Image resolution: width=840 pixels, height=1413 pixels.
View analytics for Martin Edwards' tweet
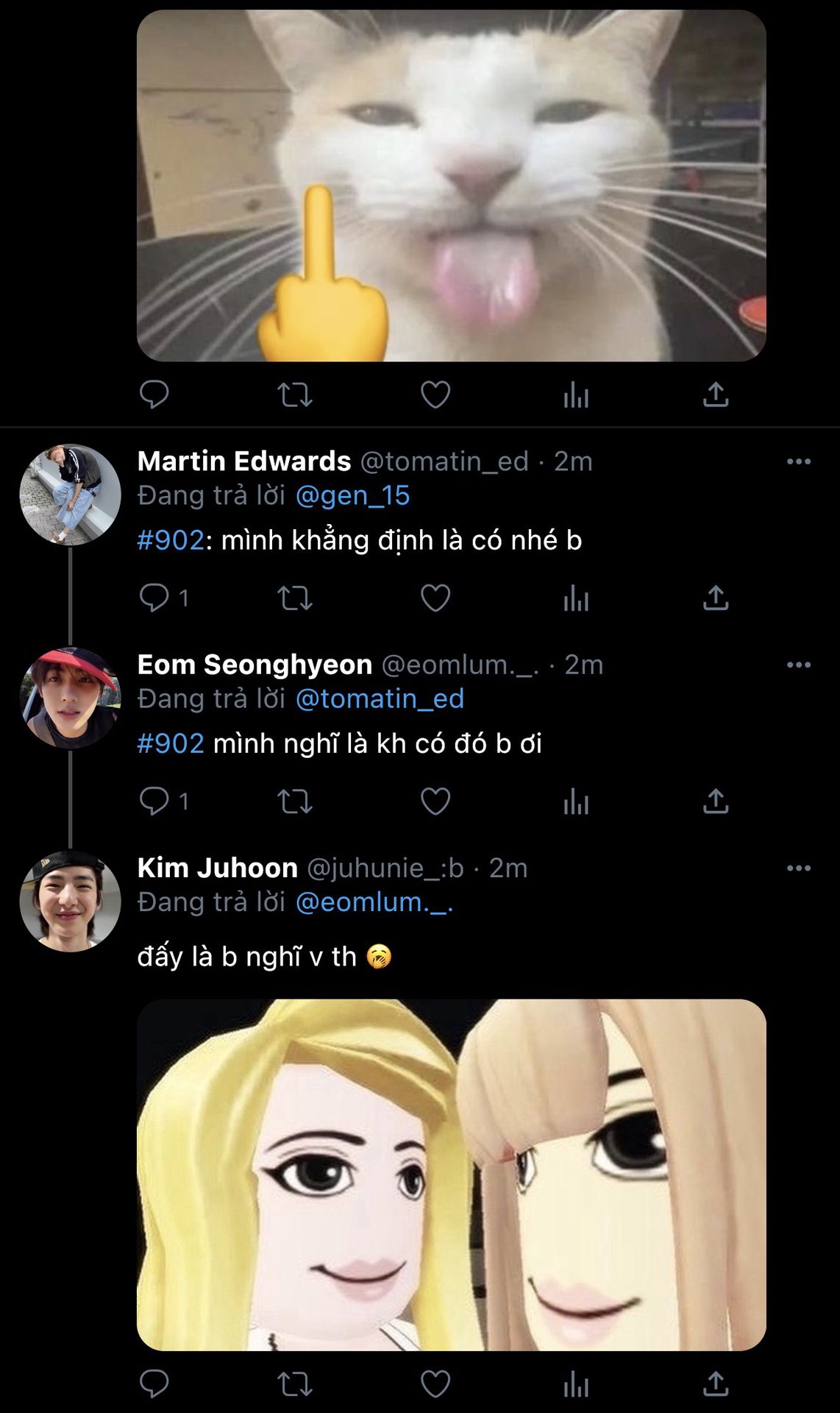[x=576, y=598]
